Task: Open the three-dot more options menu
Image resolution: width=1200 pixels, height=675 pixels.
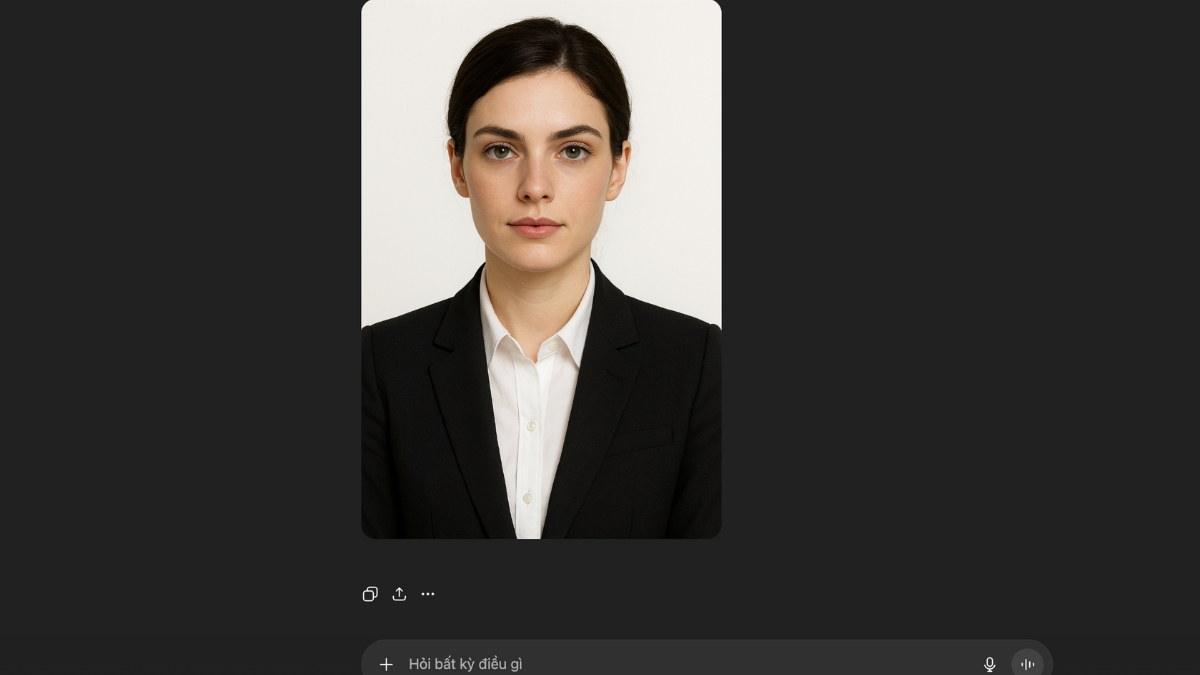Action: coord(428,594)
